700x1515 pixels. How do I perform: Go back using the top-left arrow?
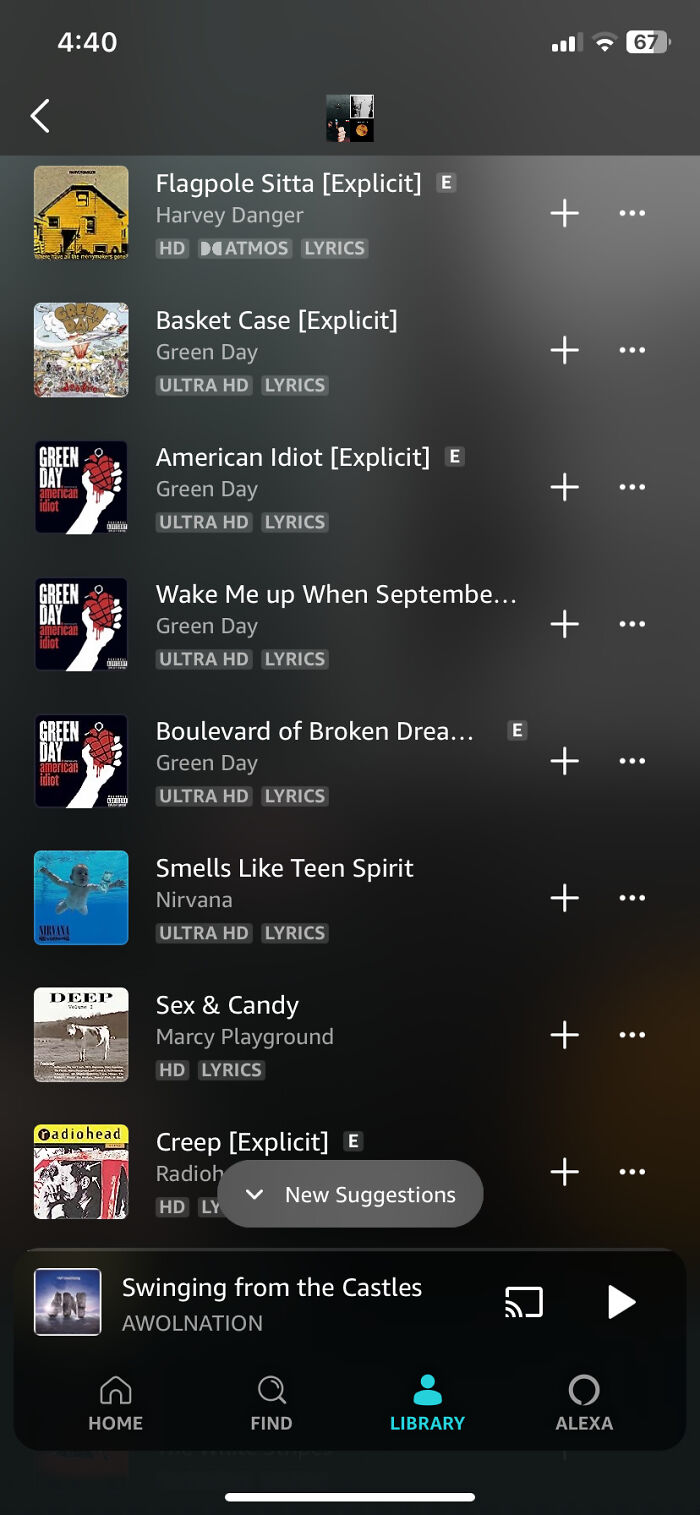pos(40,117)
